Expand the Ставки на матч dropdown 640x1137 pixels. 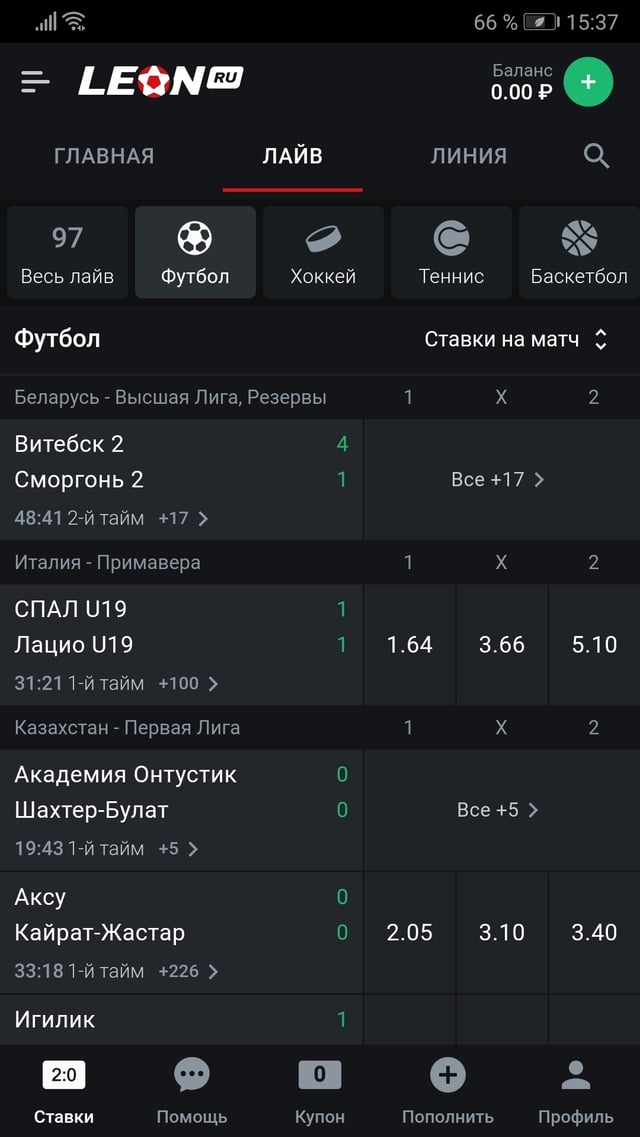pyautogui.click(x=516, y=339)
